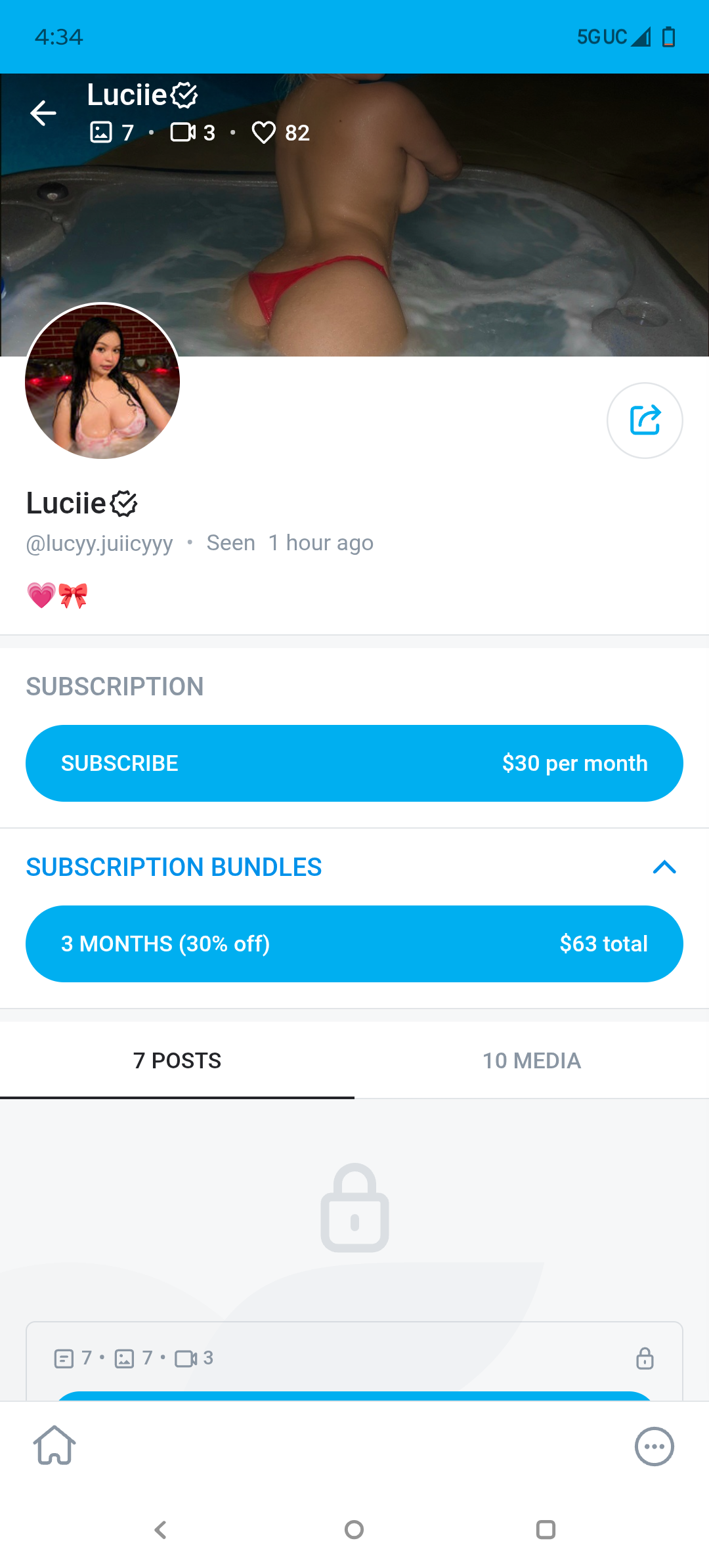Tap the system recent apps button
709x1568 pixels.
pyautogui.click(x=546, y=1530)
